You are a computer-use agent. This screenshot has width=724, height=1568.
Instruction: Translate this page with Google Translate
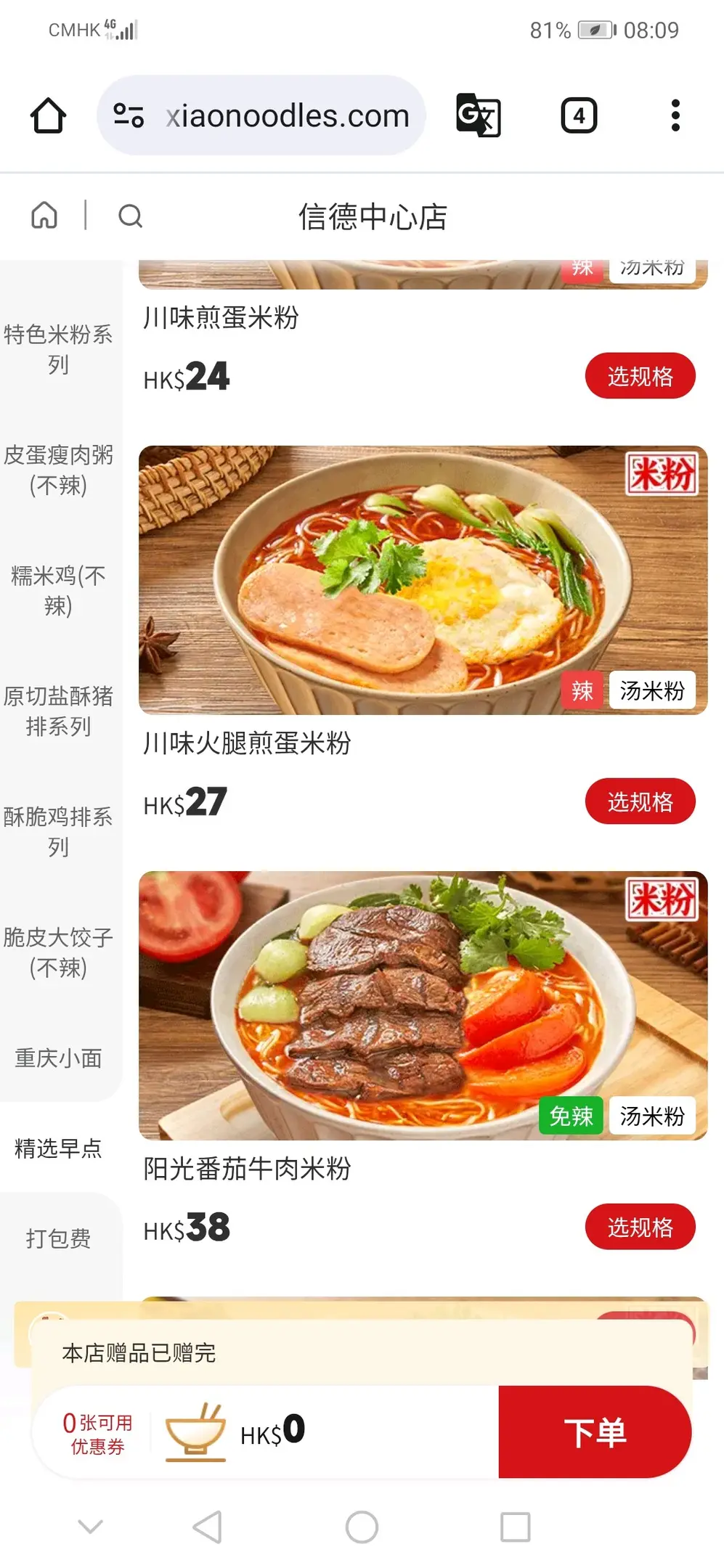pos(478,115)
